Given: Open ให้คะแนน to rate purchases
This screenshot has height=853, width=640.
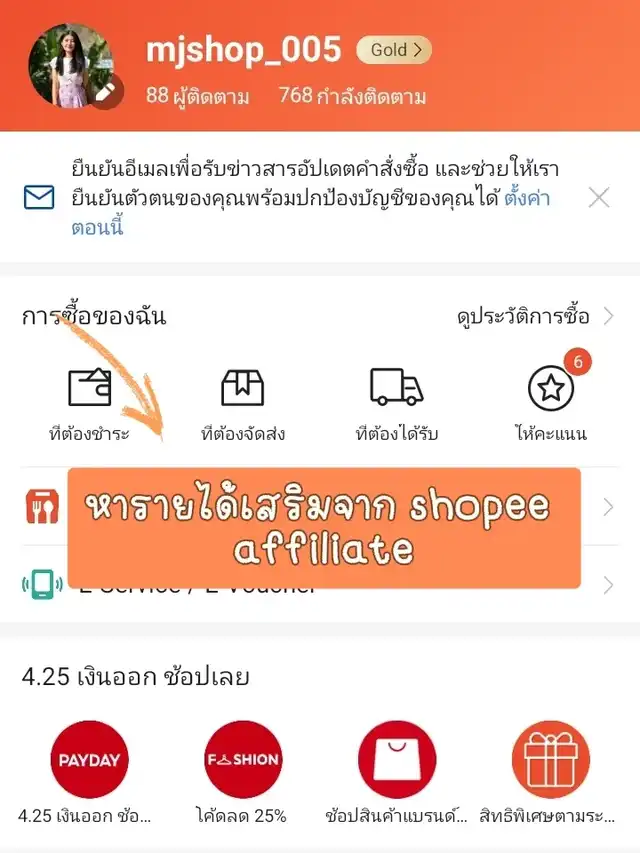Looking at the screenshot, I should [551, 402].
